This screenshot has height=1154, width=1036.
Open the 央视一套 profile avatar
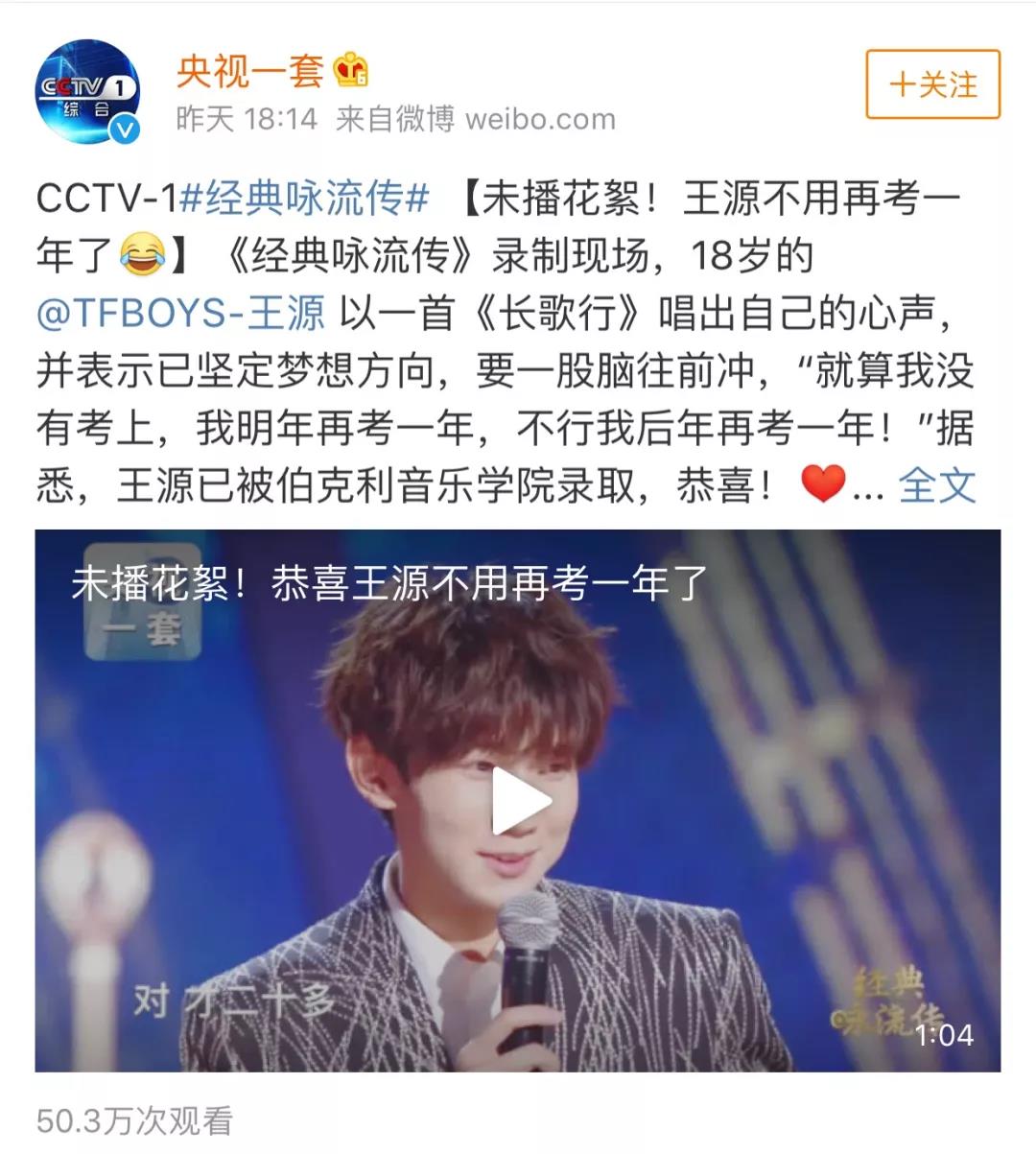87,93
